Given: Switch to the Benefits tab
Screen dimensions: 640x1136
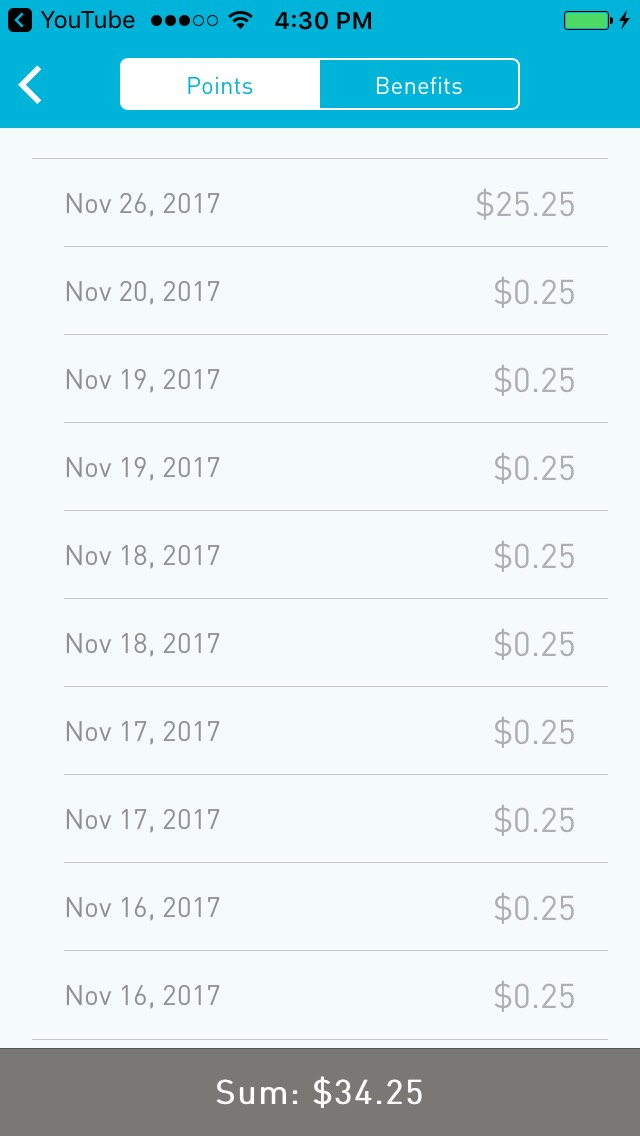Looking at the screenshot, I should tap(419, 85).
